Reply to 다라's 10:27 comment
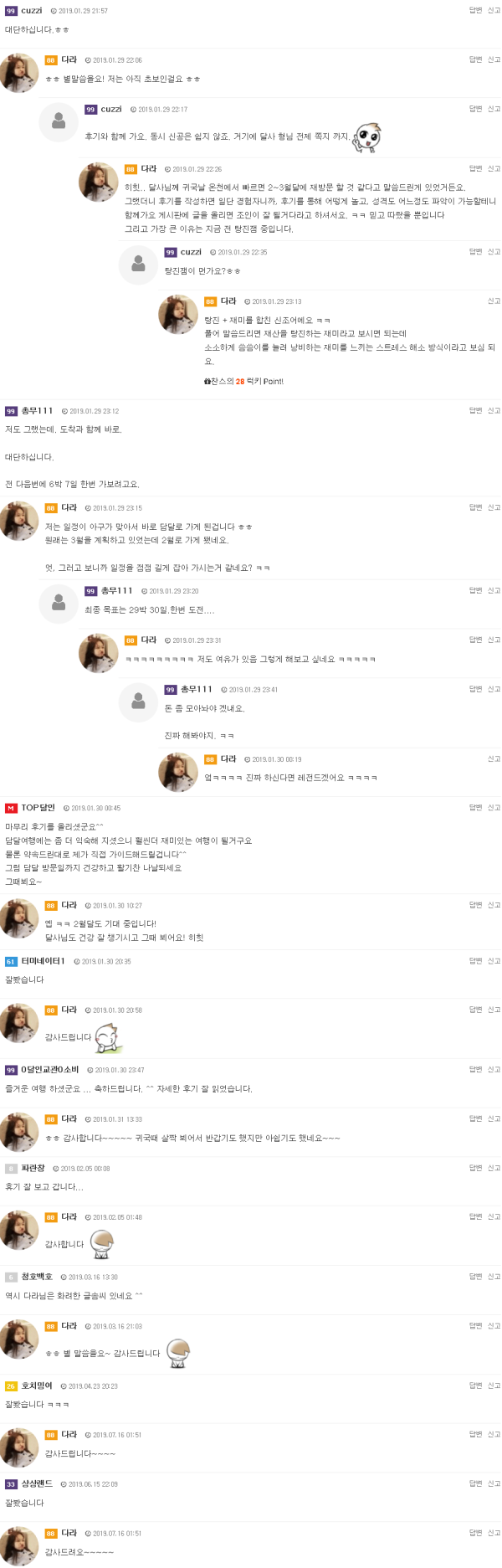Image resolution: width=502 pixels, height=1568 pixels. coord(475,906)
